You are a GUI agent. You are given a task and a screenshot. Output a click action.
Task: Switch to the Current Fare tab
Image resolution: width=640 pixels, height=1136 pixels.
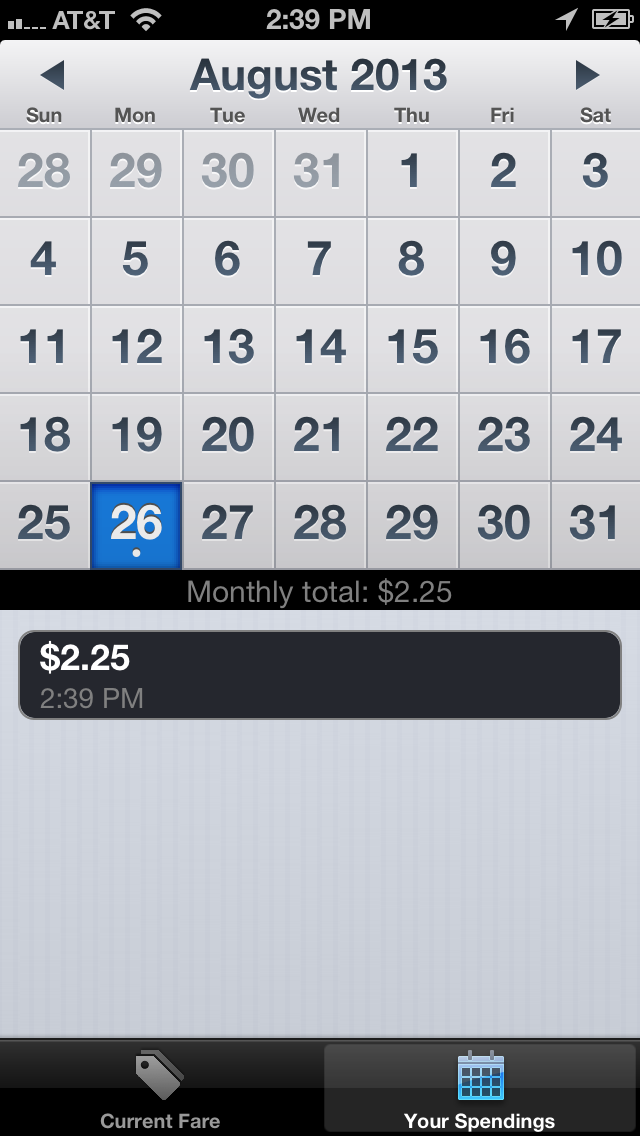160,1089
